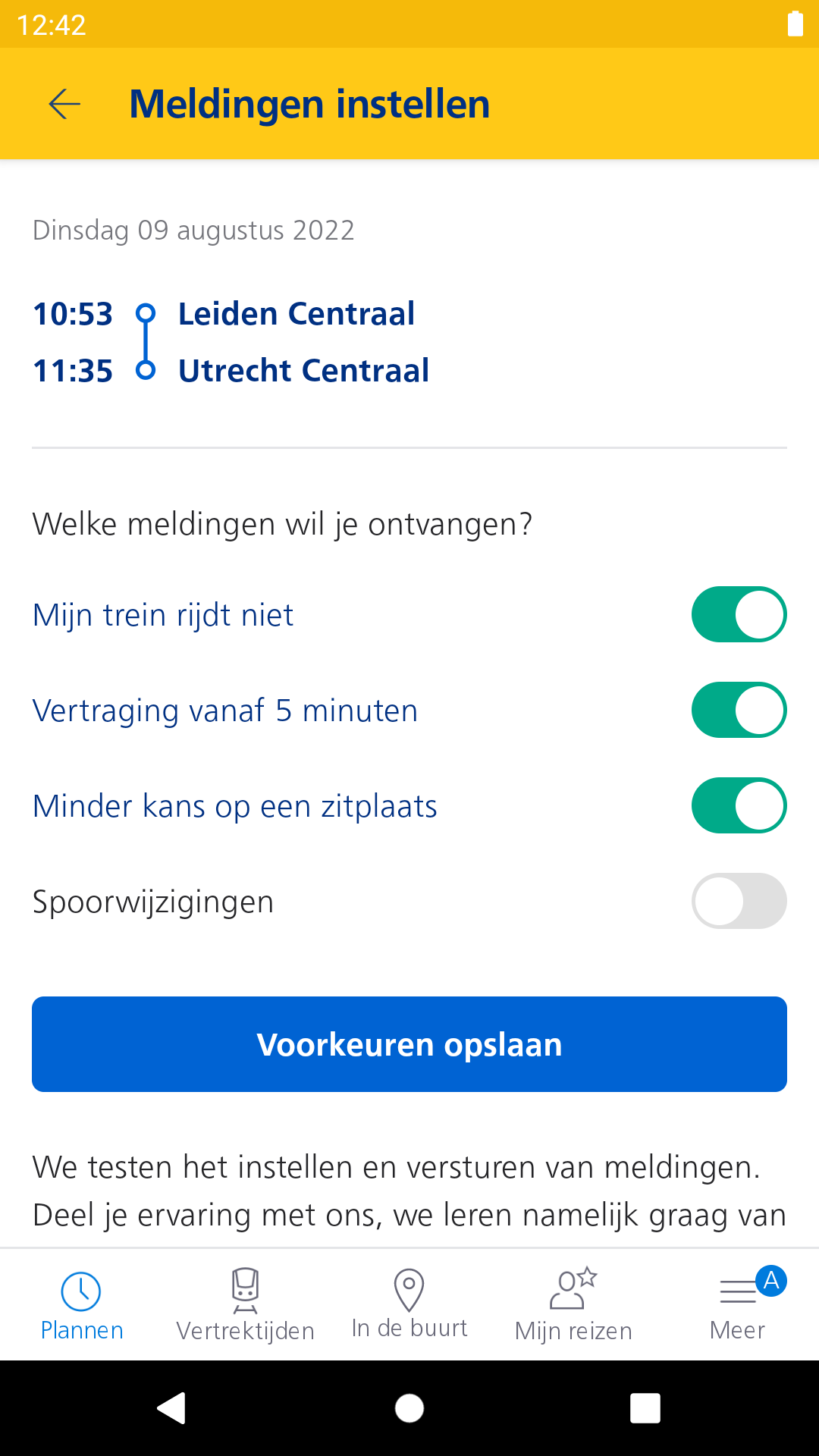Disable the Mijn trein rijdt niet toggle
Image resolution: width=819 pixels, height=1456 pixels.
(x=739, y=614)
